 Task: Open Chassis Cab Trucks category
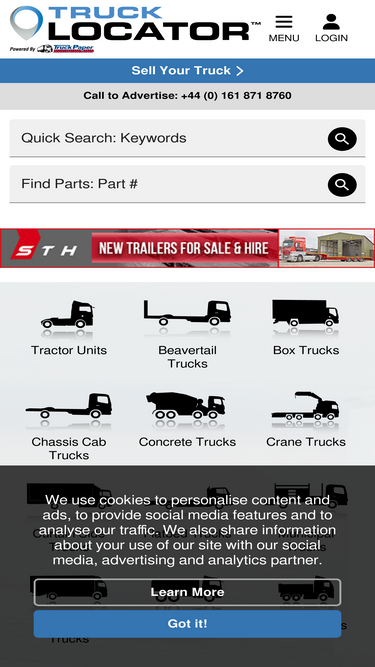tap(69, 426)
